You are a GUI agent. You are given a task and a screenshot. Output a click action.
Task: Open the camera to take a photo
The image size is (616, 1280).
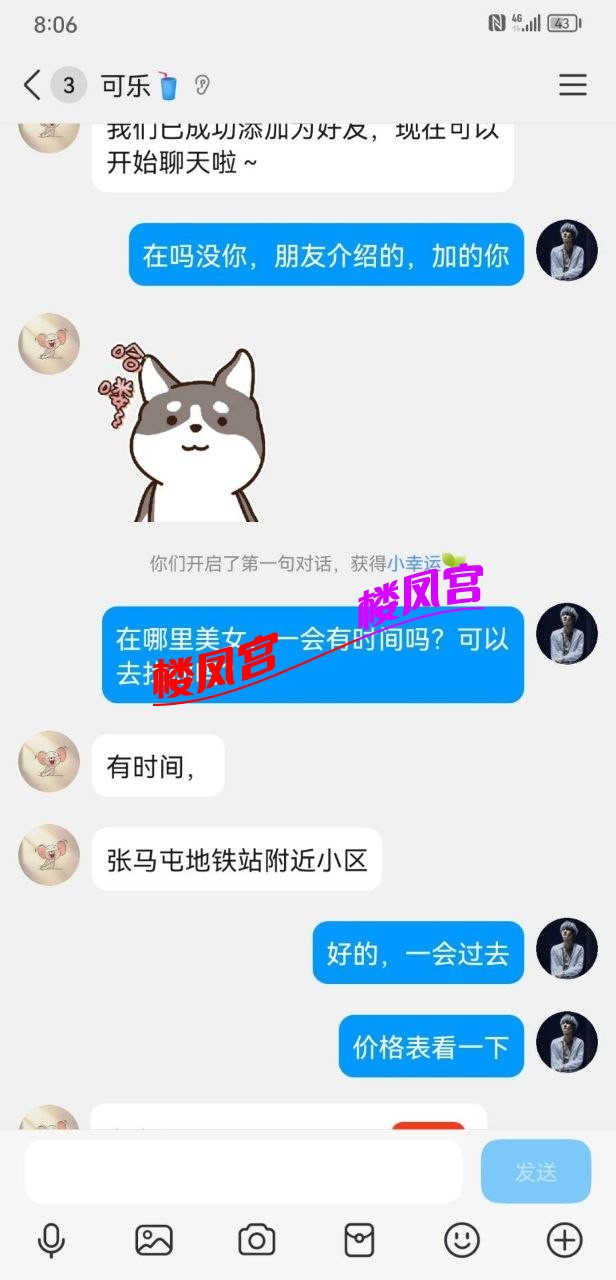point(257,1240)
